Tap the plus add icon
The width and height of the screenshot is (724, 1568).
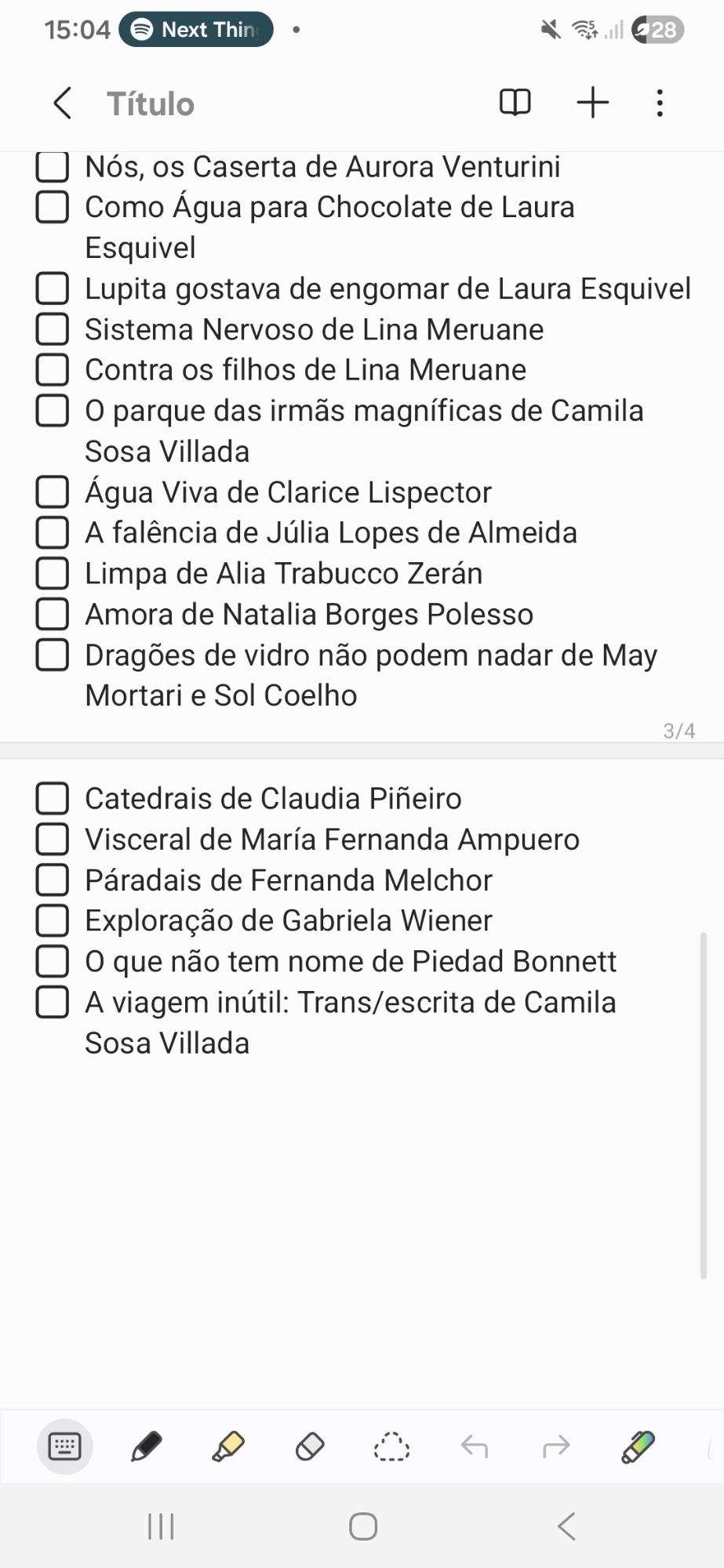click(593, 103)
